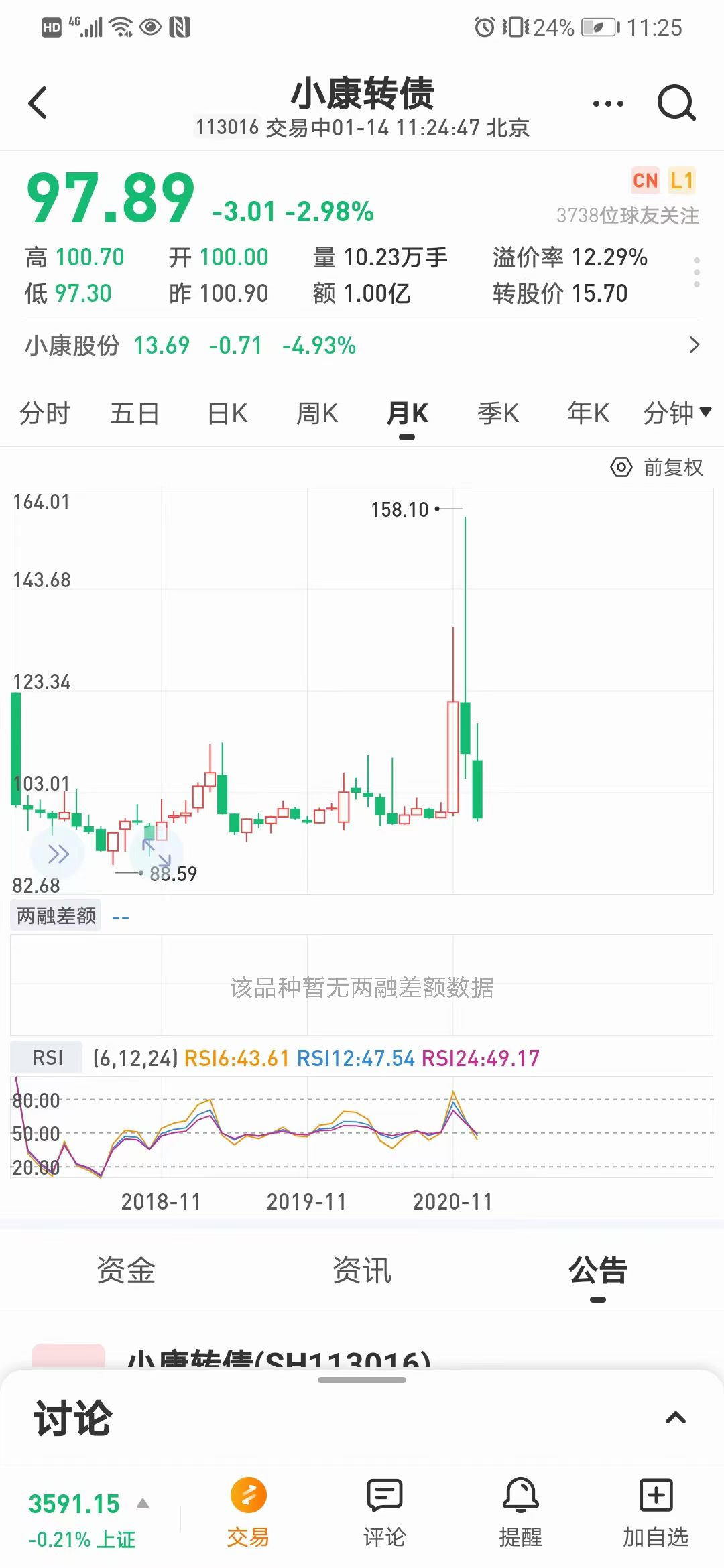
Task: Switch to the 资金 tab
Action: click(x=126, y=1270)
